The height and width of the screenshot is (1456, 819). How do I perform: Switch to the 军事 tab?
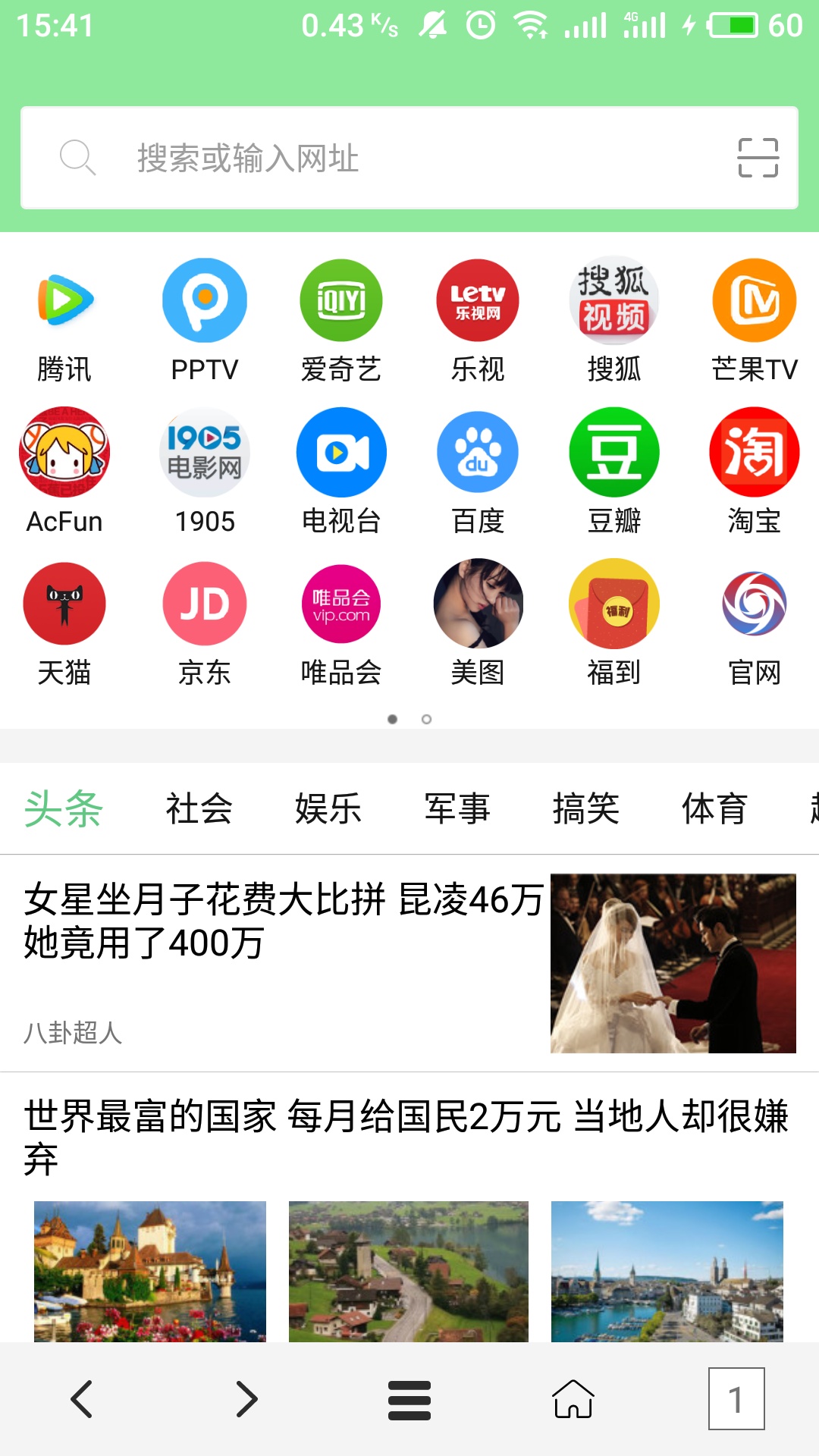pos(457,808)
